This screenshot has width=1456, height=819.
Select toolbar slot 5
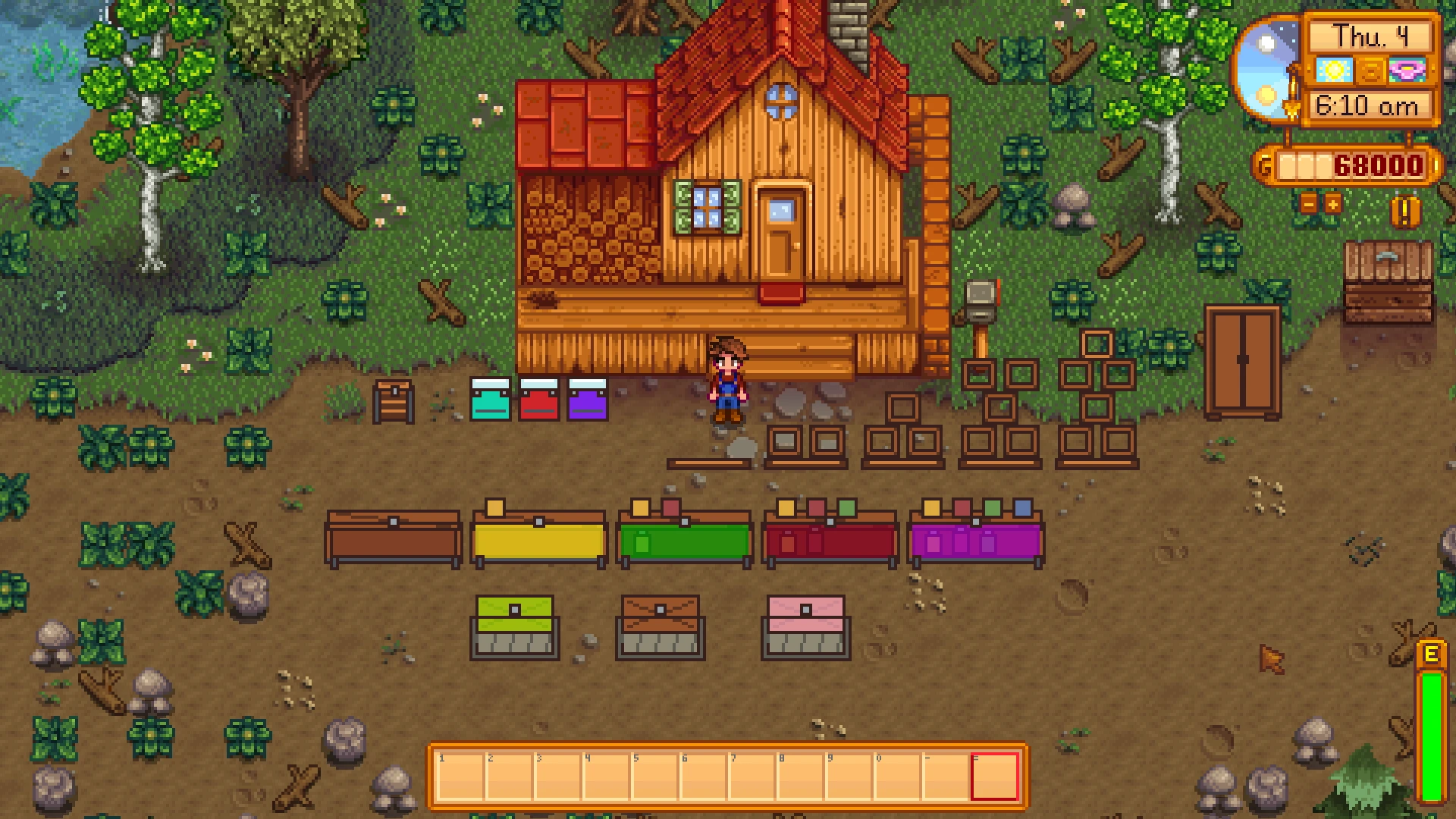coord(654,776)
